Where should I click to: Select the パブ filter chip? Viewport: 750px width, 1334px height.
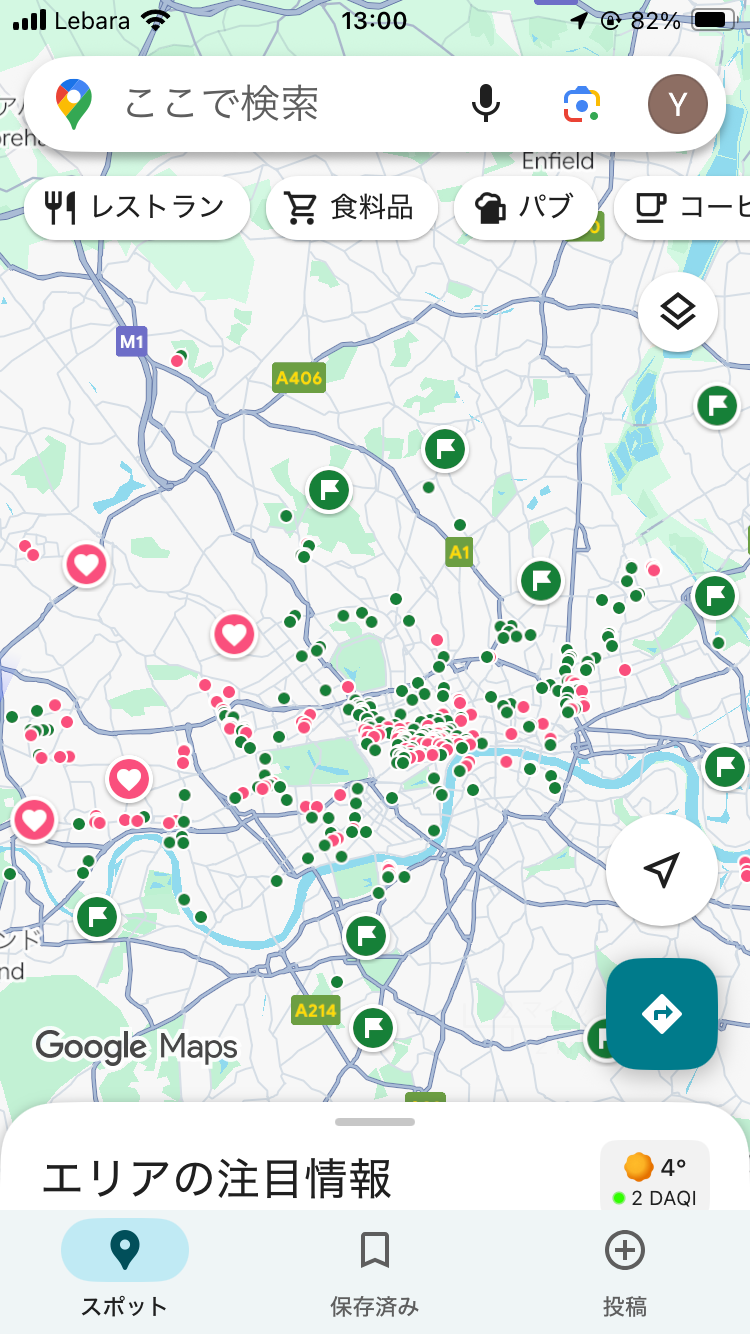tap(525, 208)
